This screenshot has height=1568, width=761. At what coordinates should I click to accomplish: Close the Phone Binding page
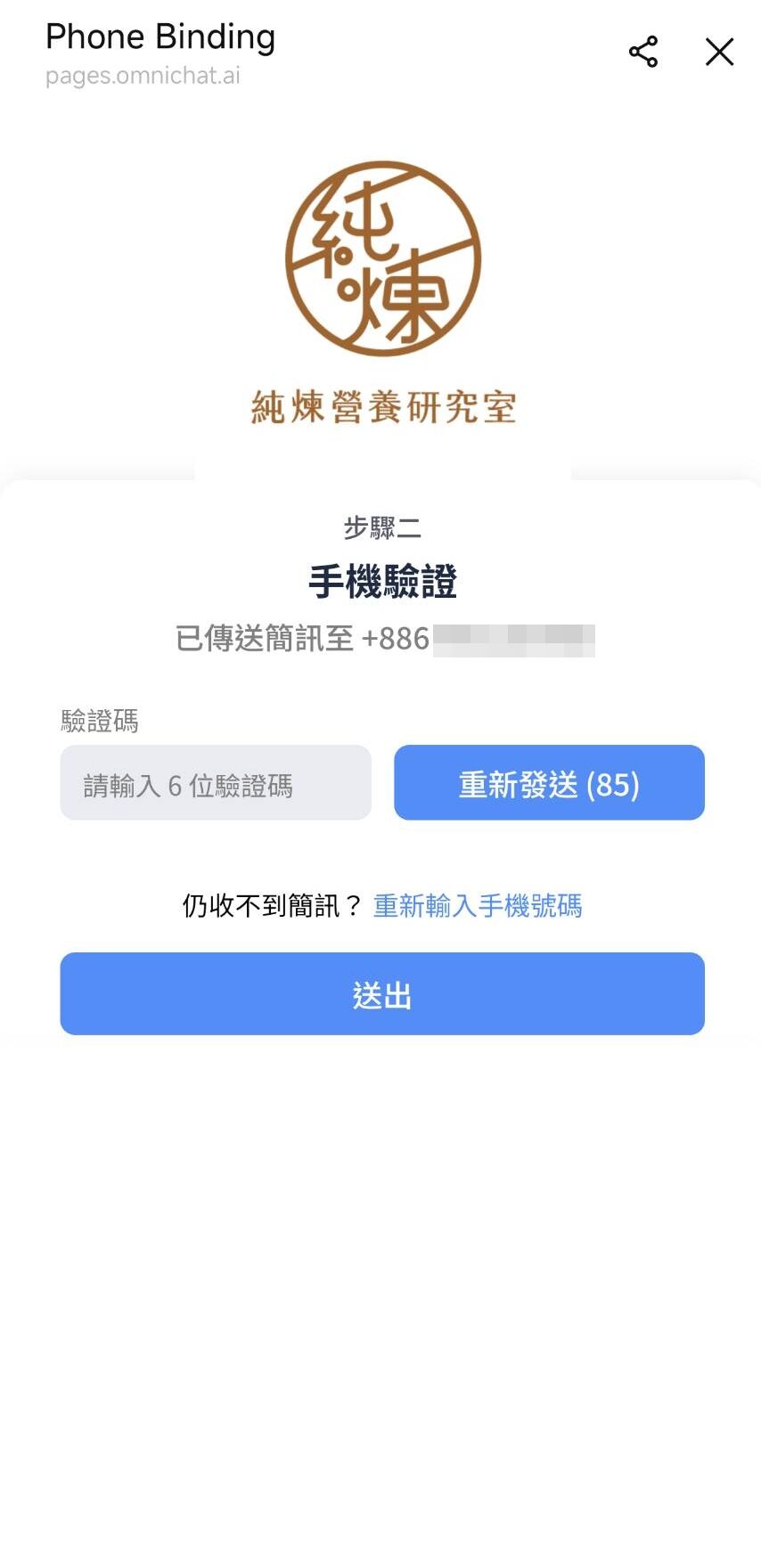click(719, 52)
